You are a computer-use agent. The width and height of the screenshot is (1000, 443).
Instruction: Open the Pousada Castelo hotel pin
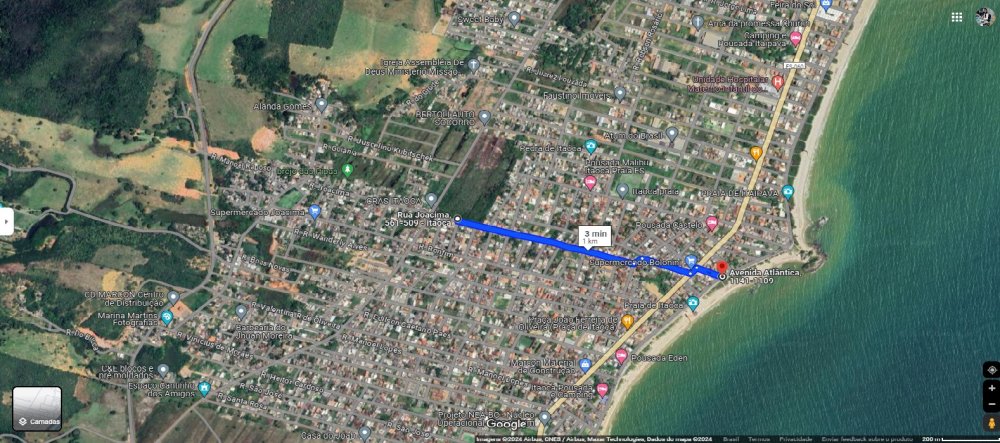click(712, 224)
